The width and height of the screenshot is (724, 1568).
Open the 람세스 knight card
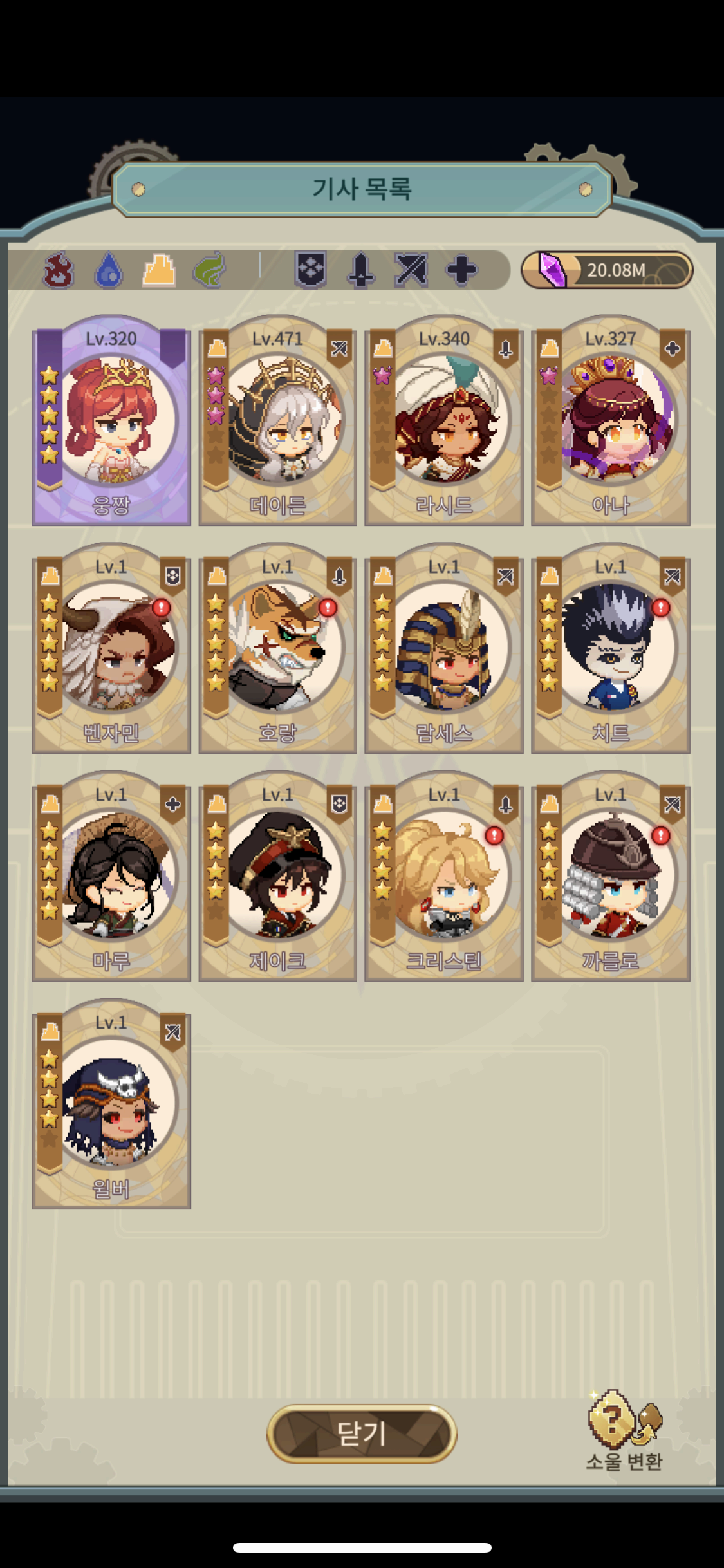(444, 650)
